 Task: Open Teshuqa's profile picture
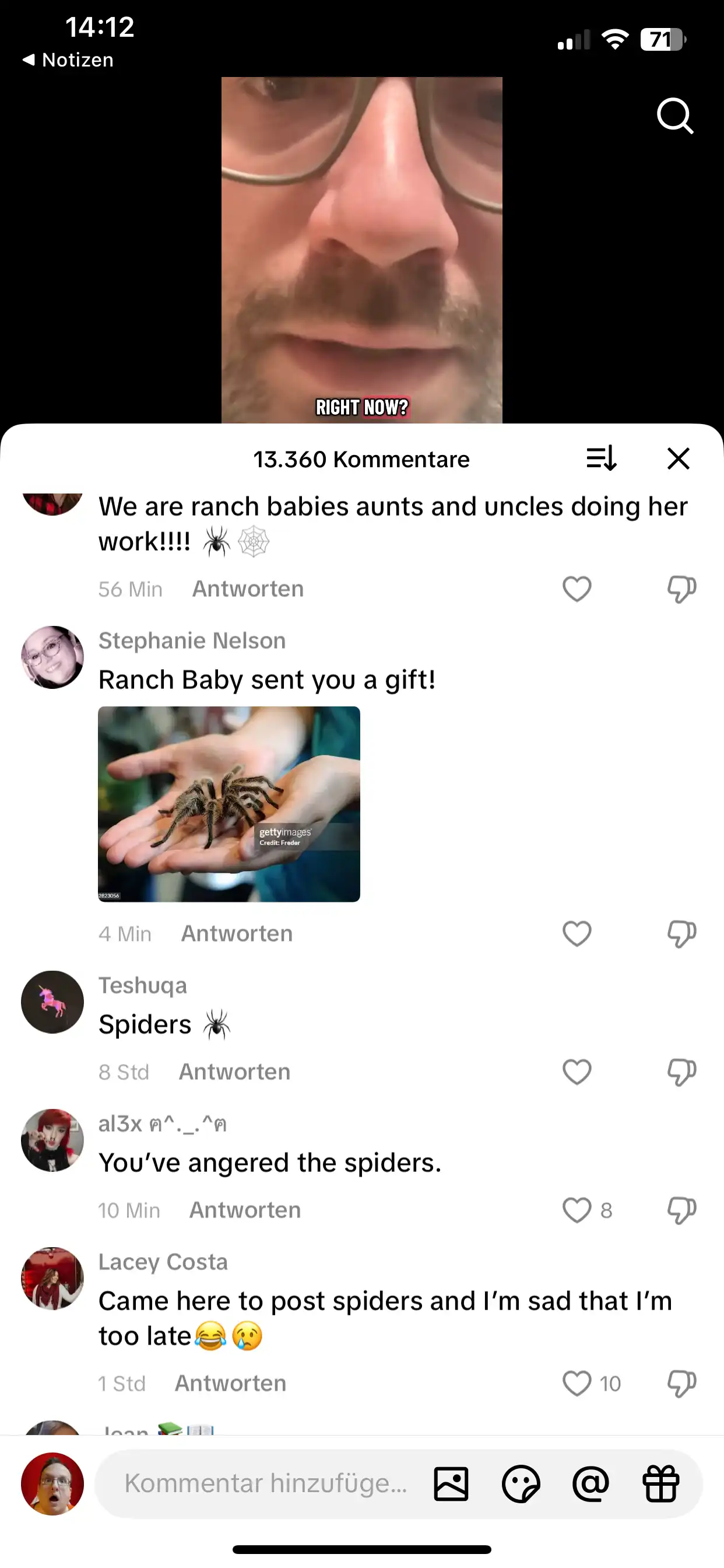click(52, 1002)
